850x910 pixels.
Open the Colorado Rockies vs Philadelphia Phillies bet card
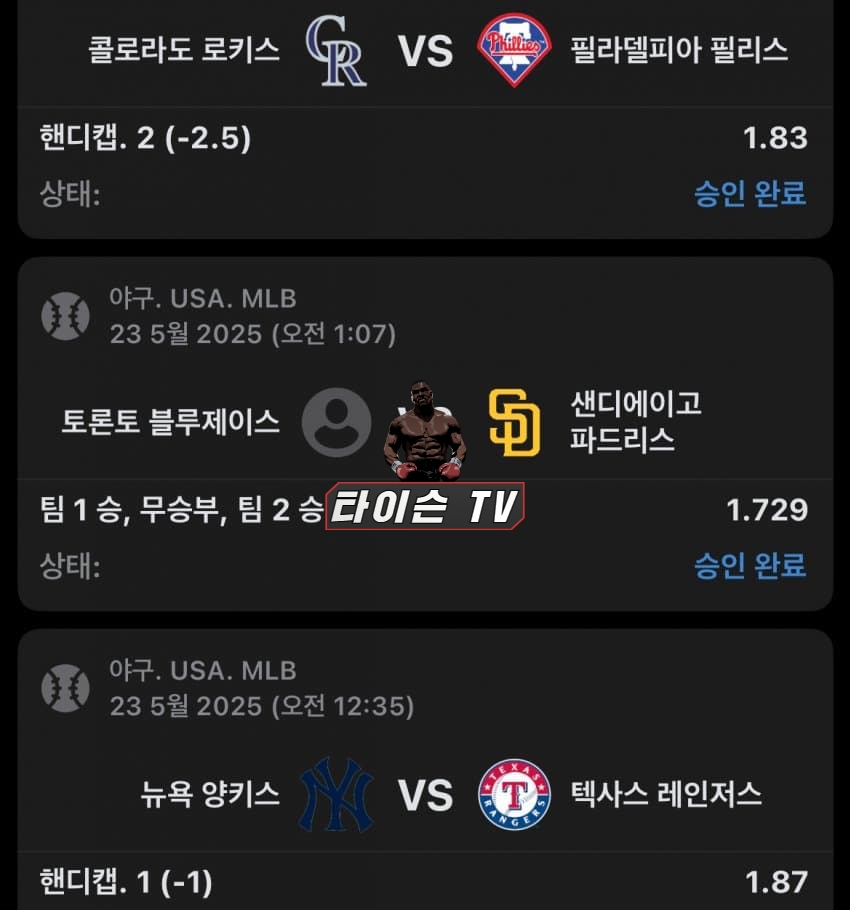[x=425, y=50]
